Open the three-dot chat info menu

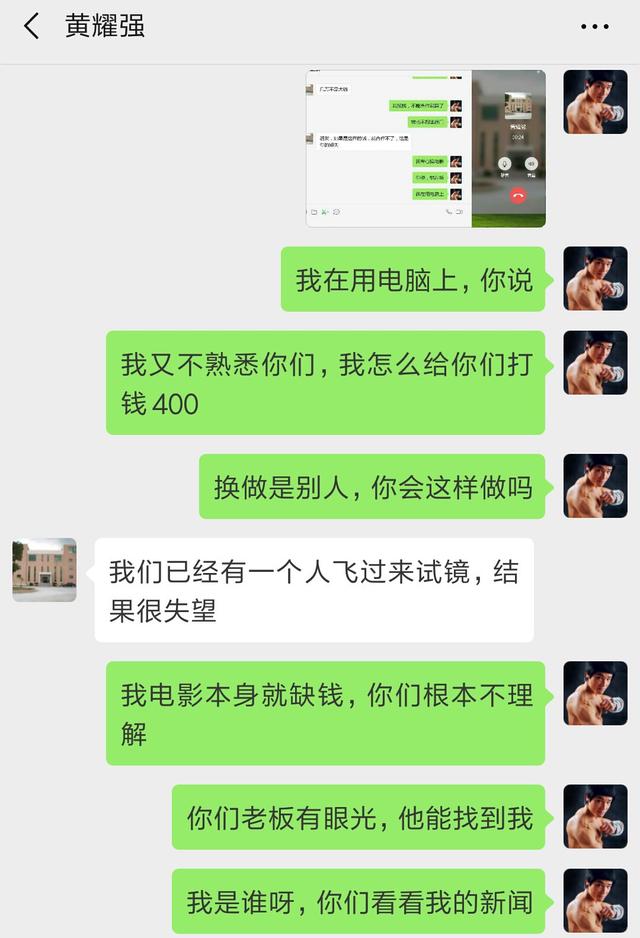594,27
